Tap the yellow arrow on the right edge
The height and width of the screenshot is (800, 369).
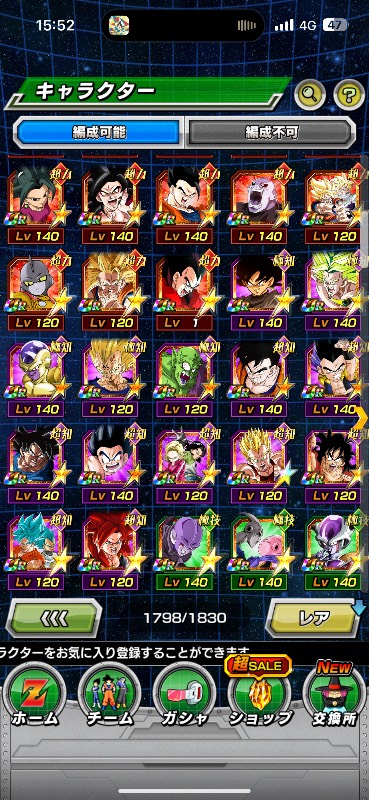pyautogui.click(x=361, y=418)
